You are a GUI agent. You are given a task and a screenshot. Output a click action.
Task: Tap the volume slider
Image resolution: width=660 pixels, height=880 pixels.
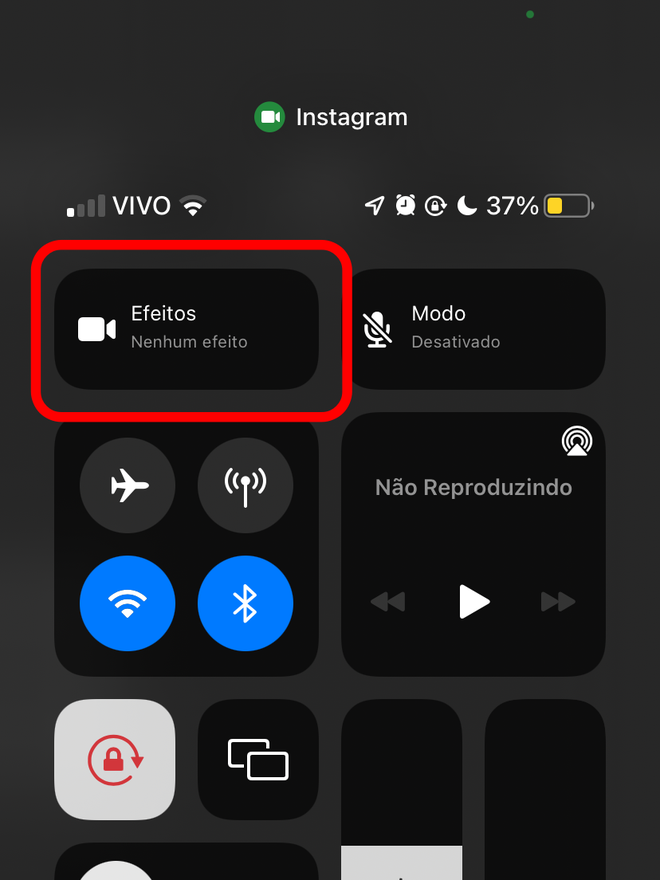pos(545,790)
